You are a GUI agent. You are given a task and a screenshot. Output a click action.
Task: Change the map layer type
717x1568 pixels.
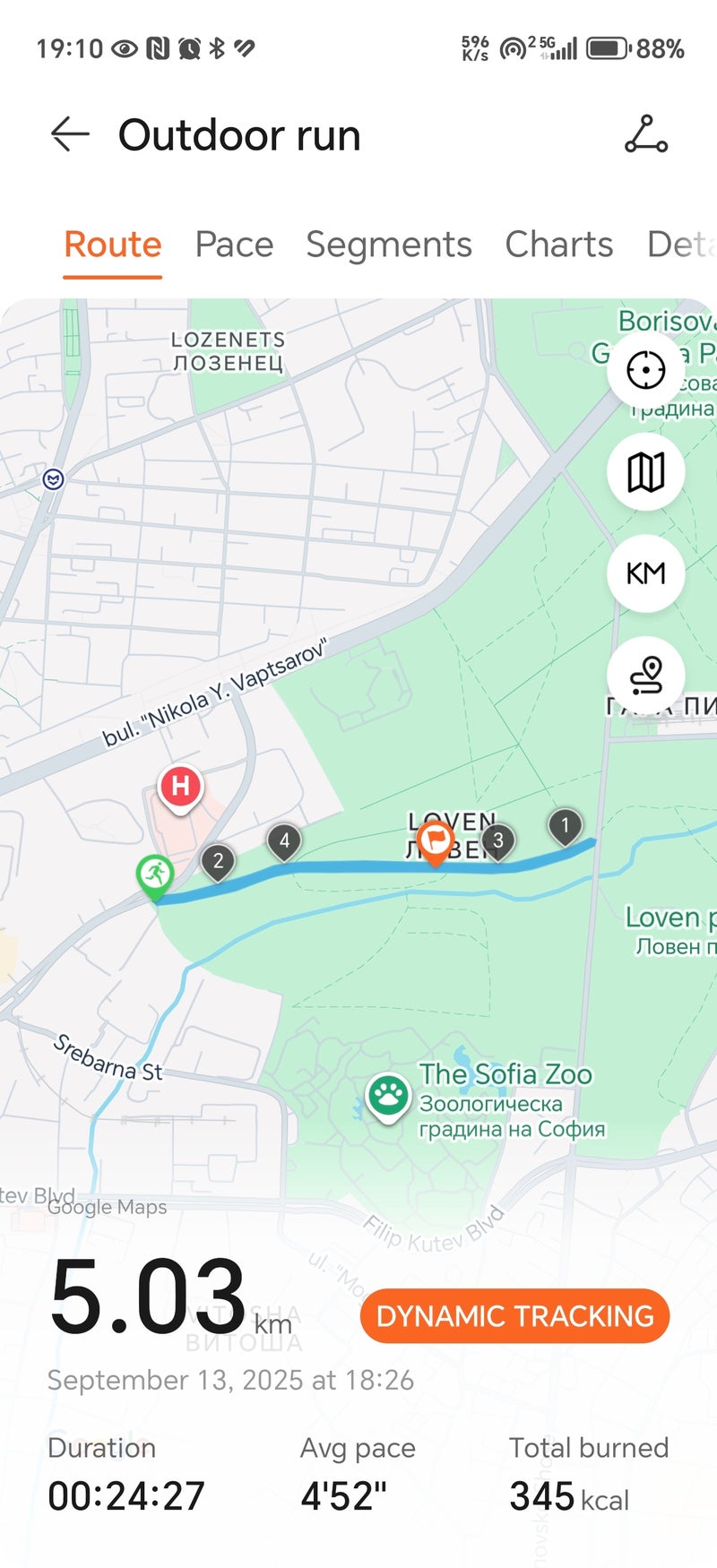click(645, 471)
